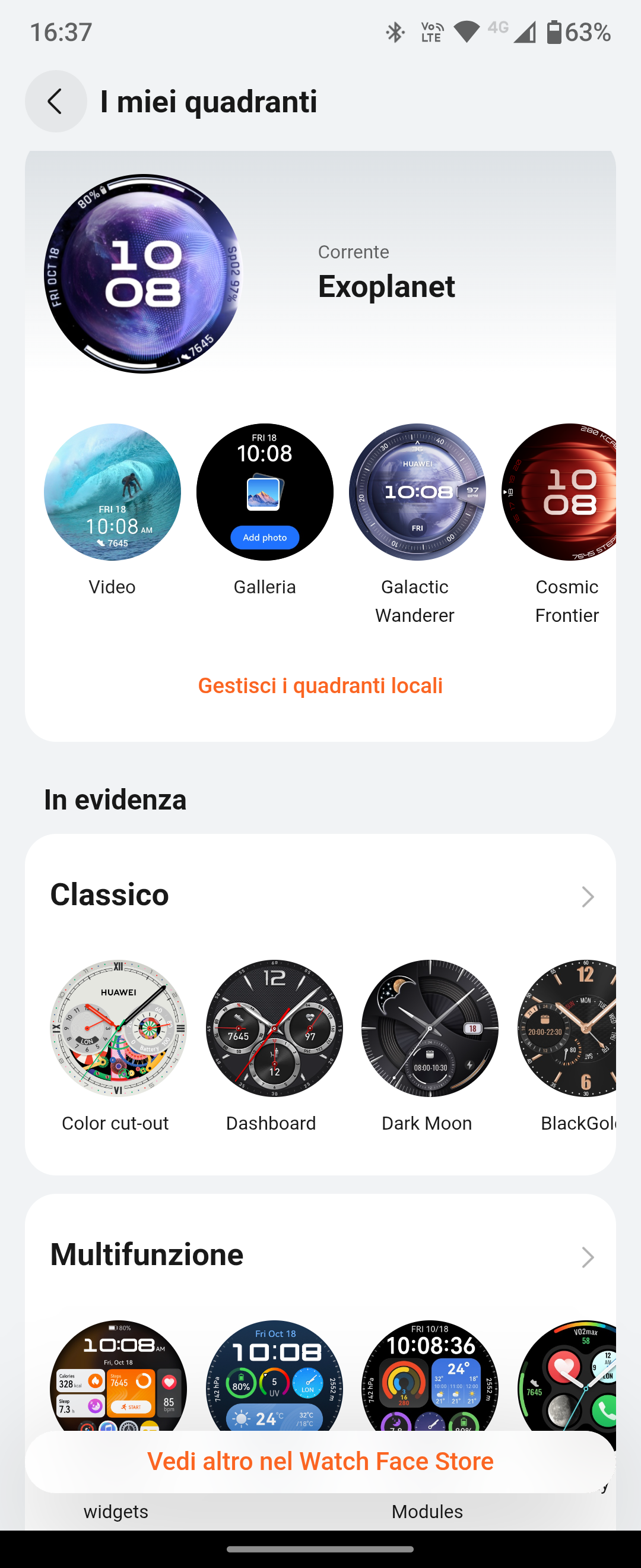View the BlackGold watch face

coord(569,1028)
